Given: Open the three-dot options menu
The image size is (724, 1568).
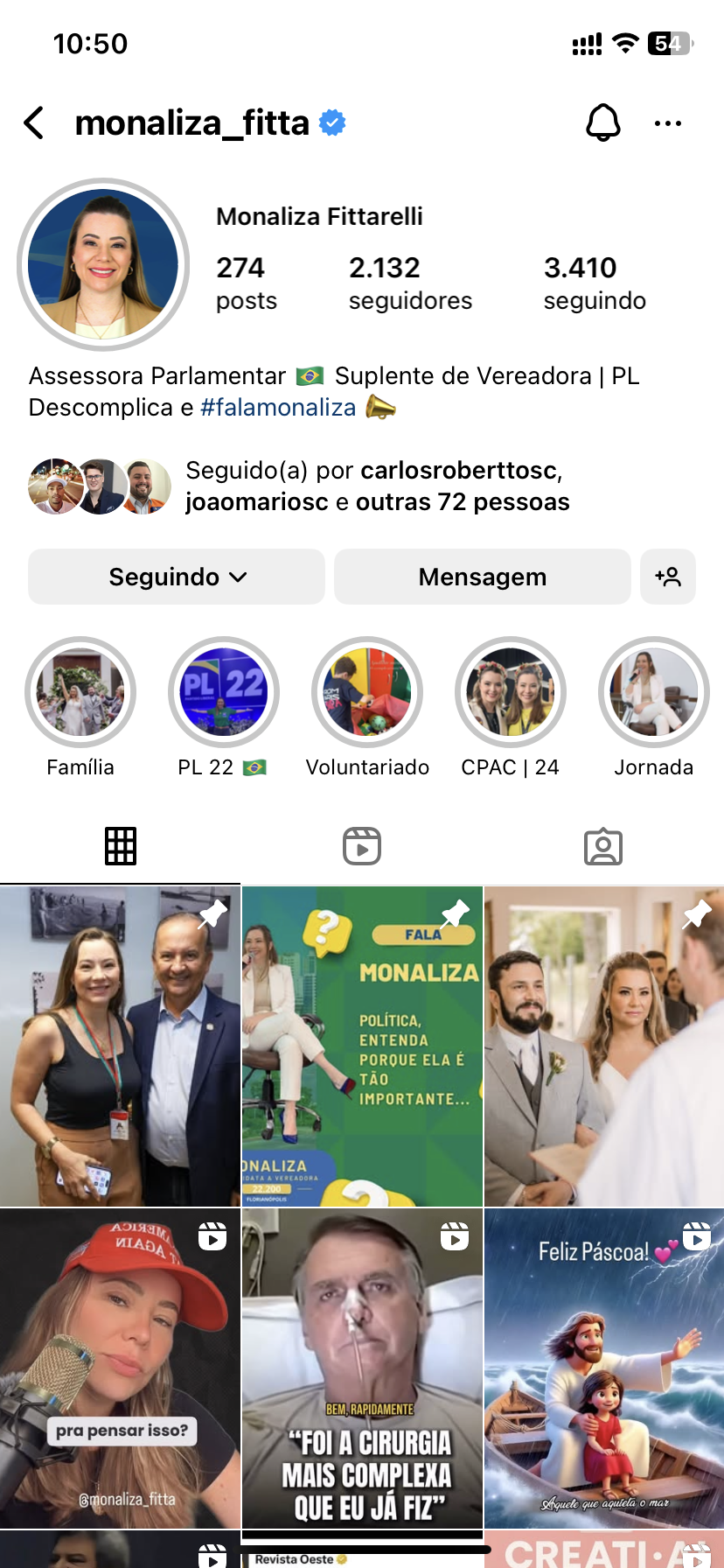Looking at the screenshot, I should click(667, 123).
